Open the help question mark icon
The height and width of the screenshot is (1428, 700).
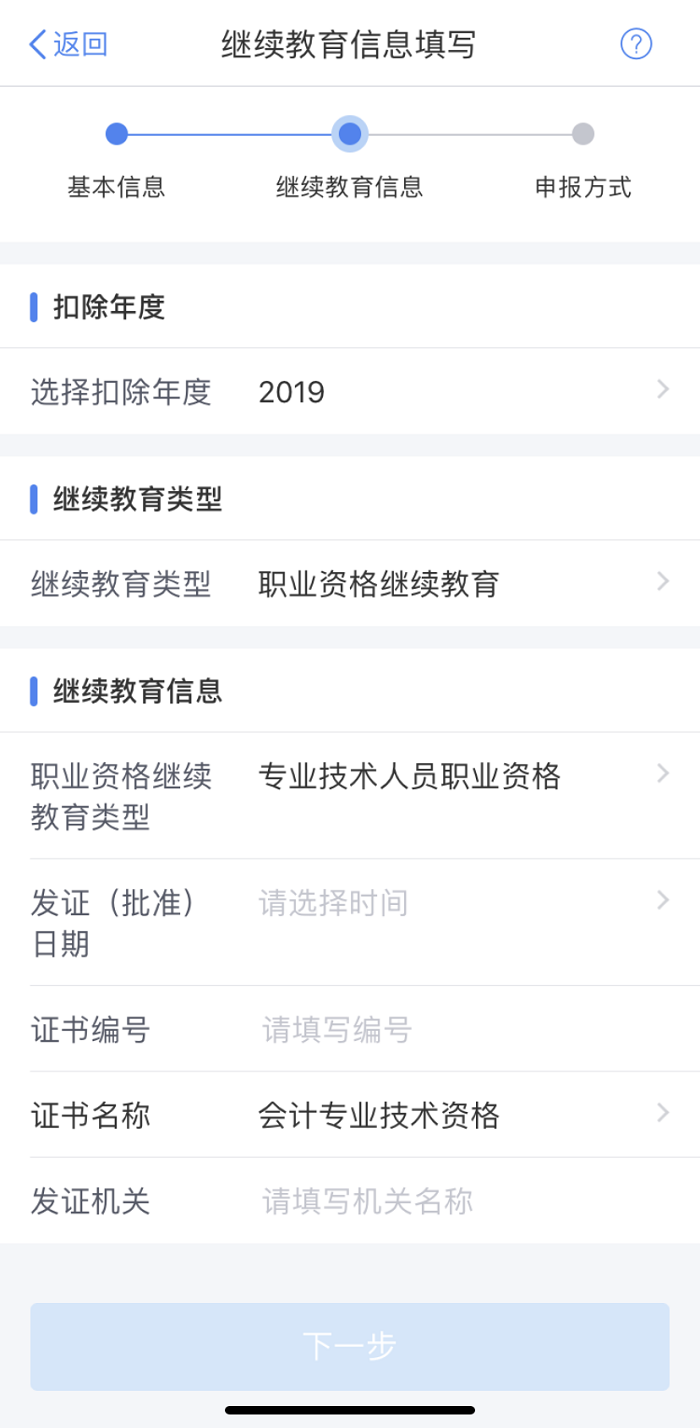636,44
